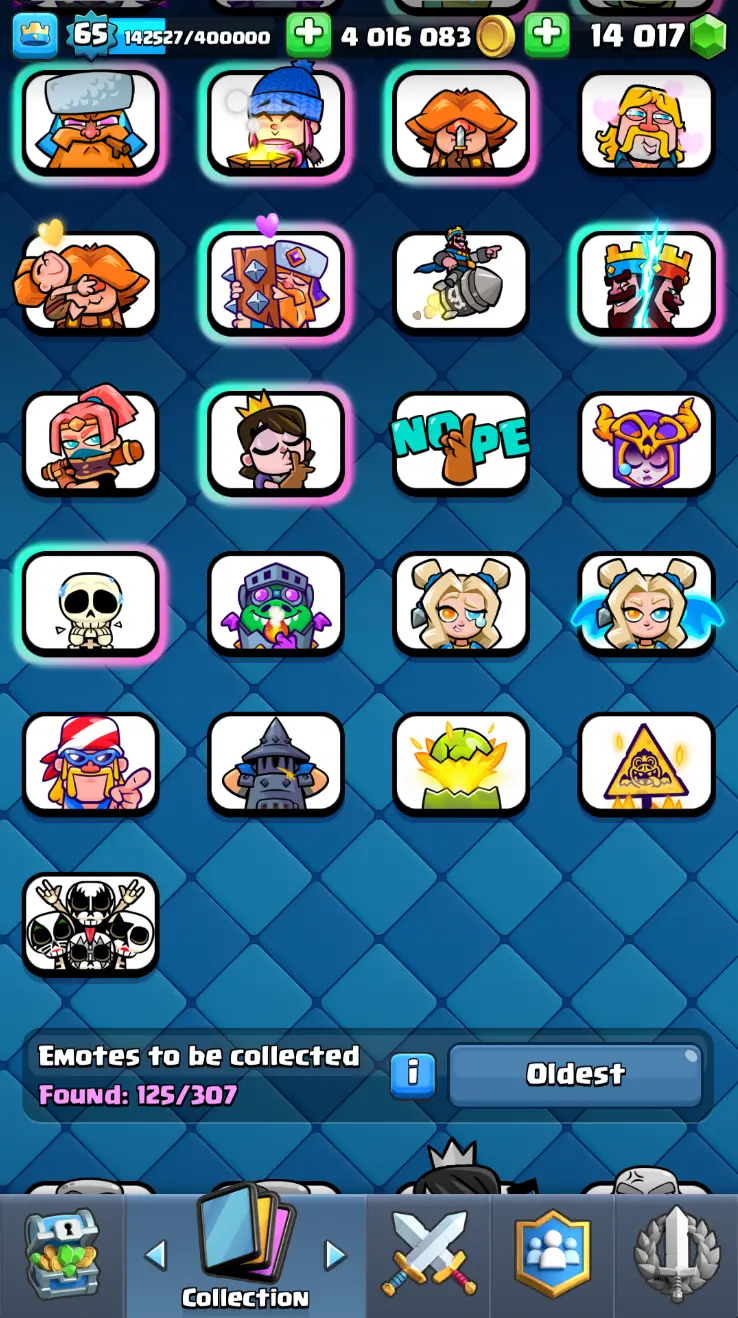Select the yellow warning triangle emote
The height and width of the screenshot is (1318, 738).
click(646, 762)
